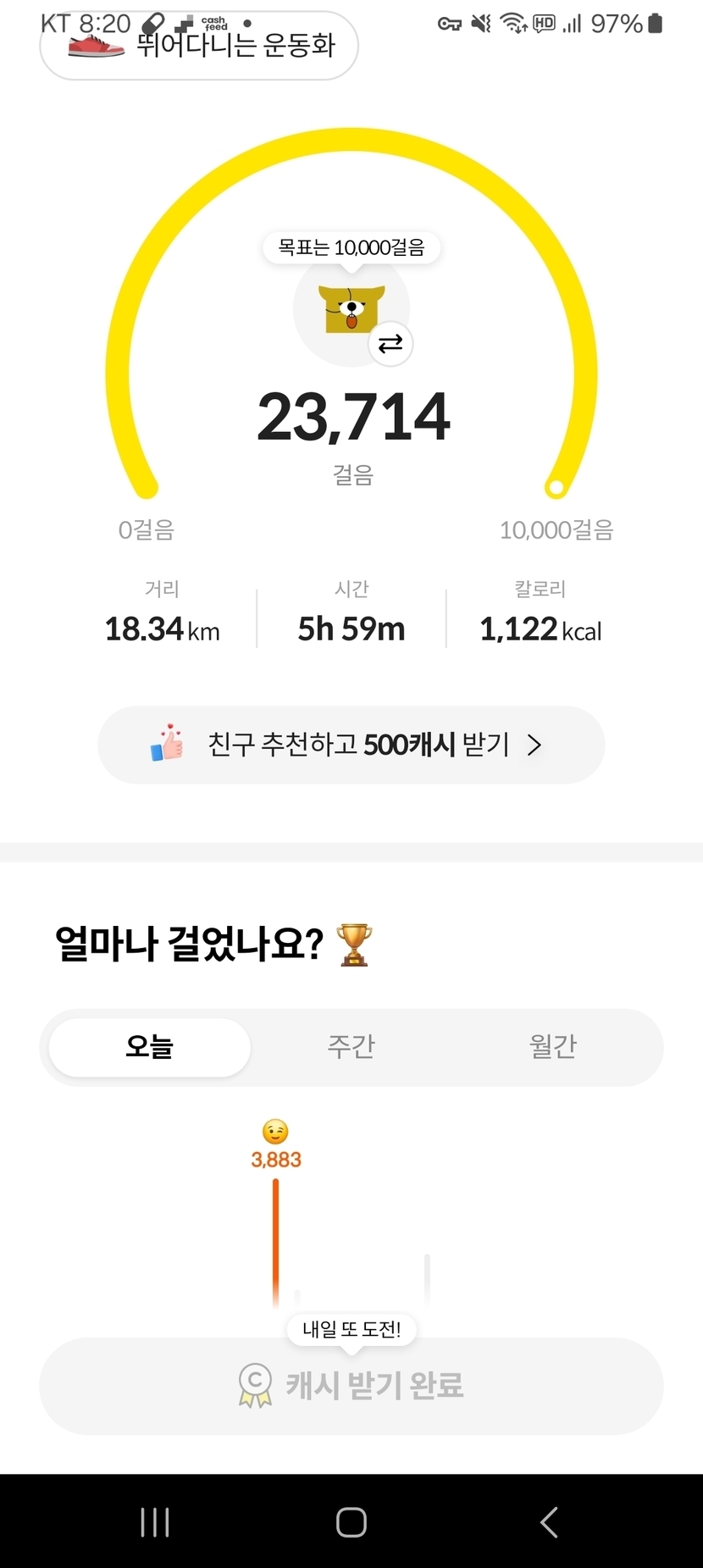The image size is (703, 1568).
Task: Select the 오늘 tab
Action: click(150, 1047)
